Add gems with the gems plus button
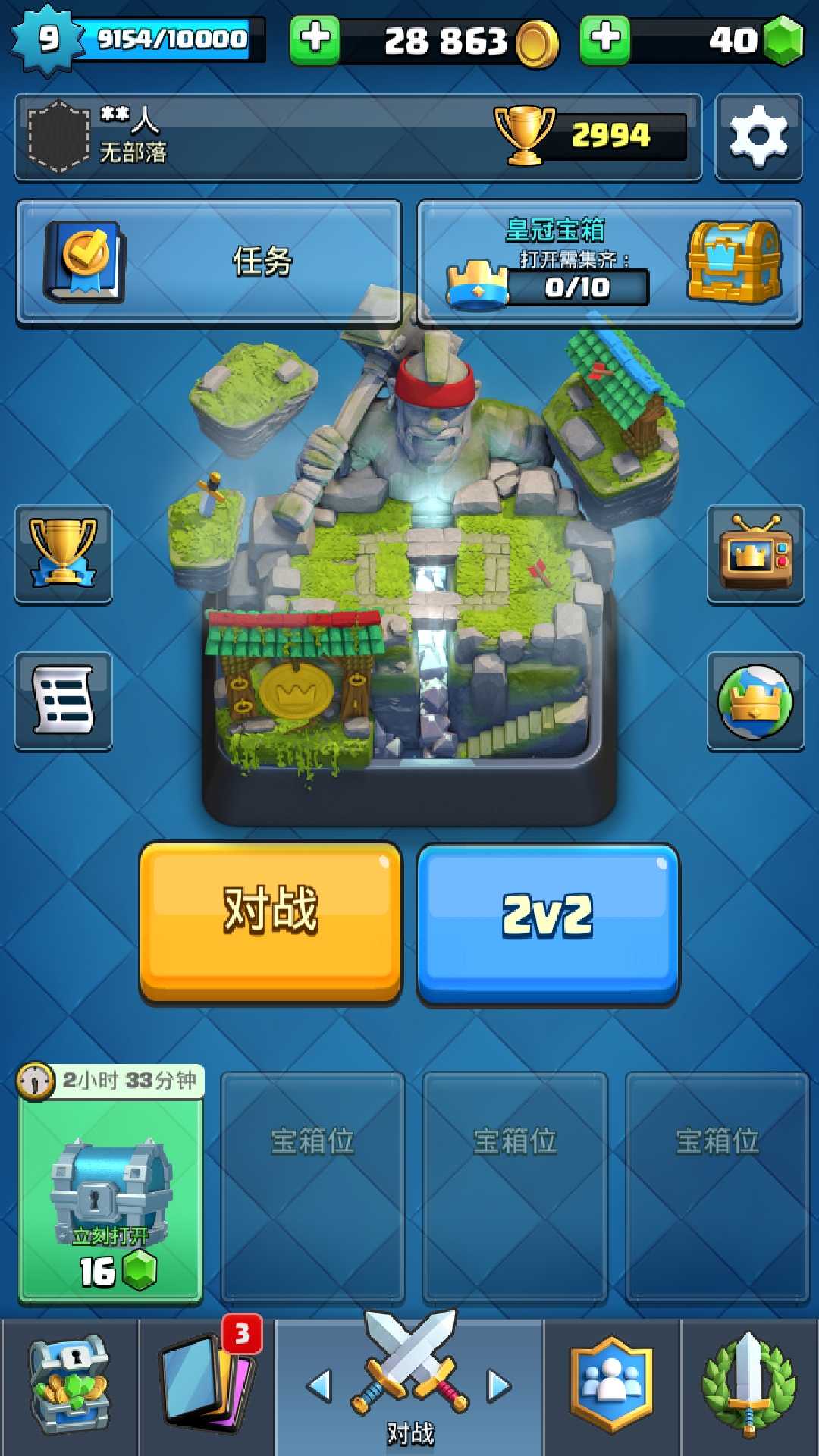This screenshot has width=819, height=1456. pos(604,39)
